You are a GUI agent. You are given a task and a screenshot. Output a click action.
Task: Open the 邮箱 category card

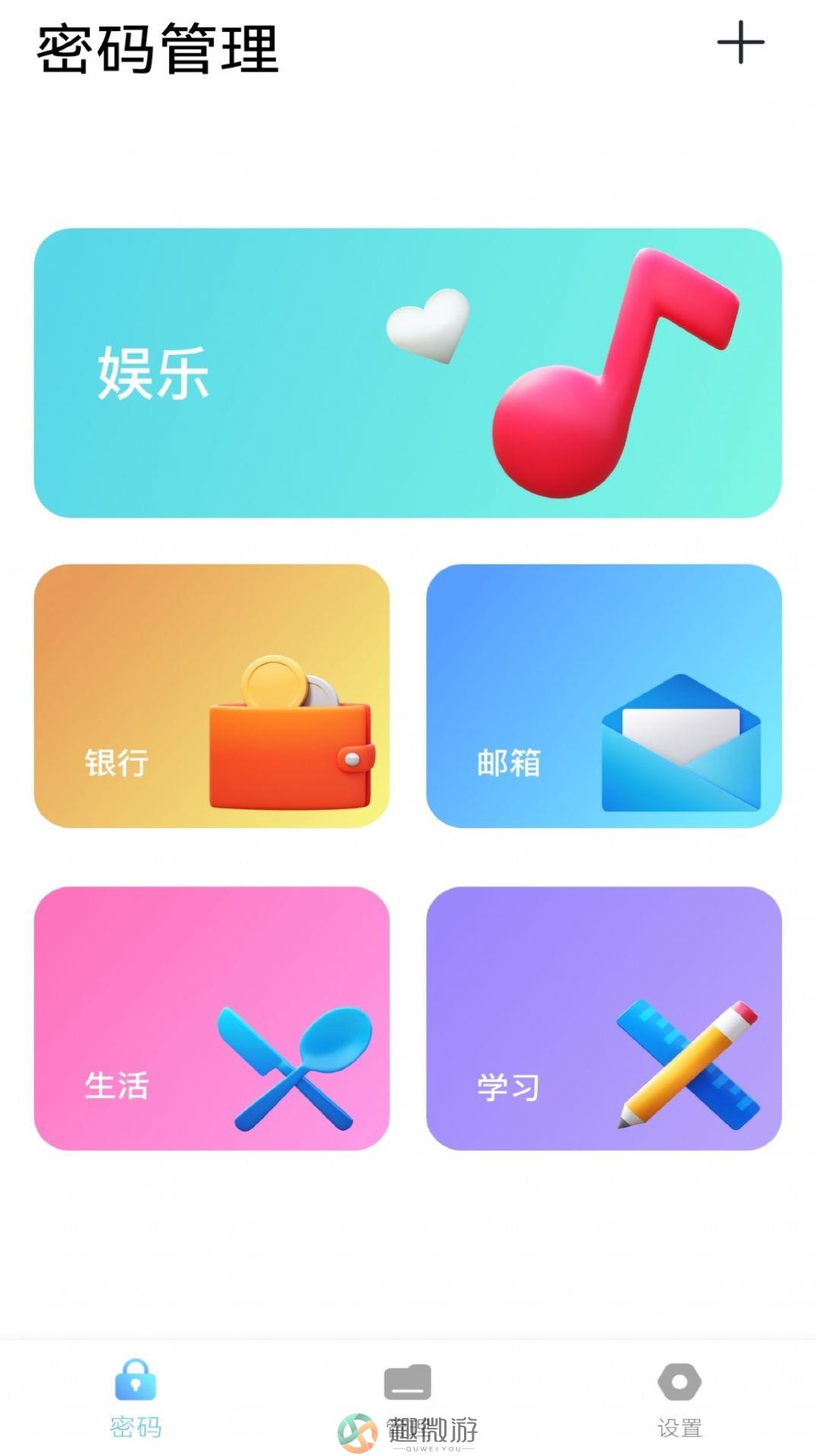click(x=603, y=696)
